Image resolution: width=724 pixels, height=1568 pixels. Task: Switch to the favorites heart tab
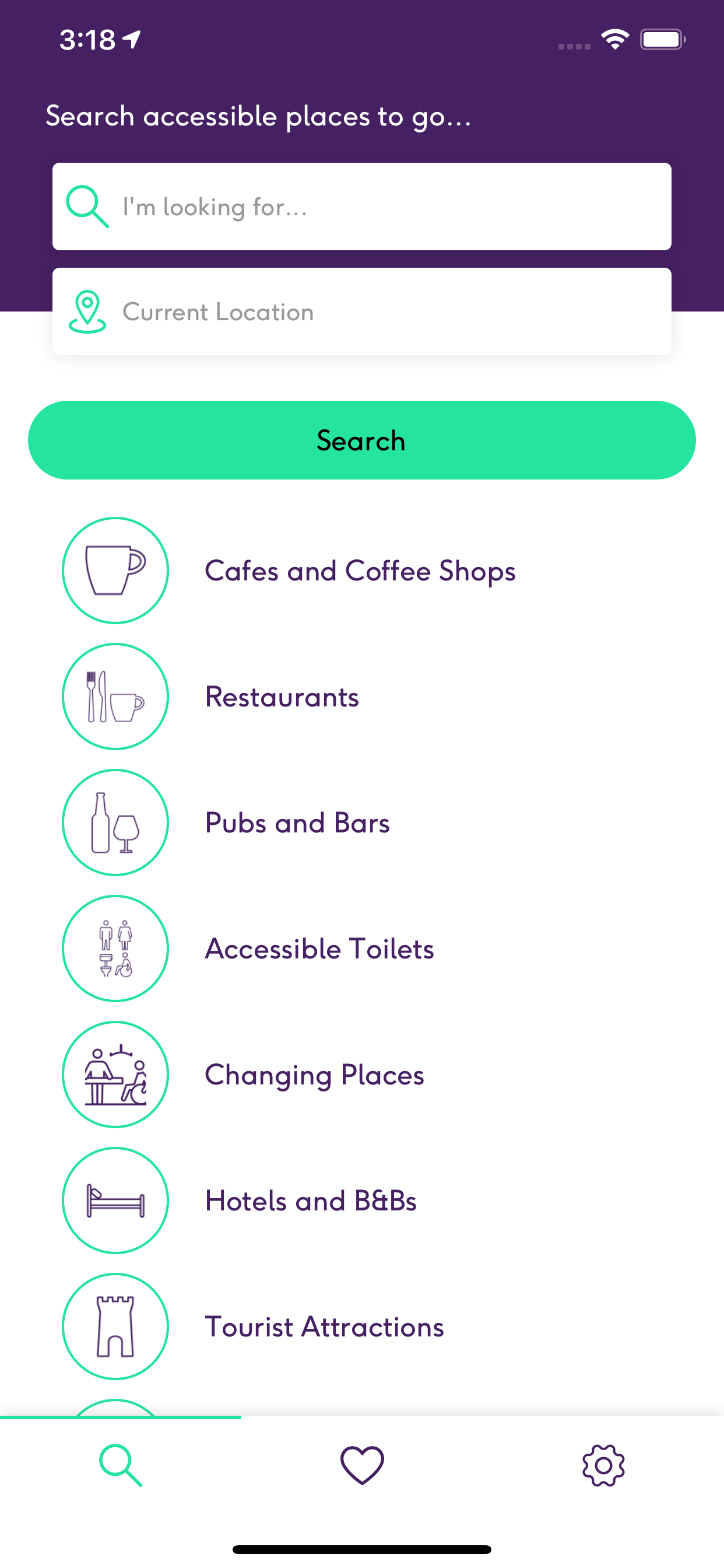tap(362, 1465)
